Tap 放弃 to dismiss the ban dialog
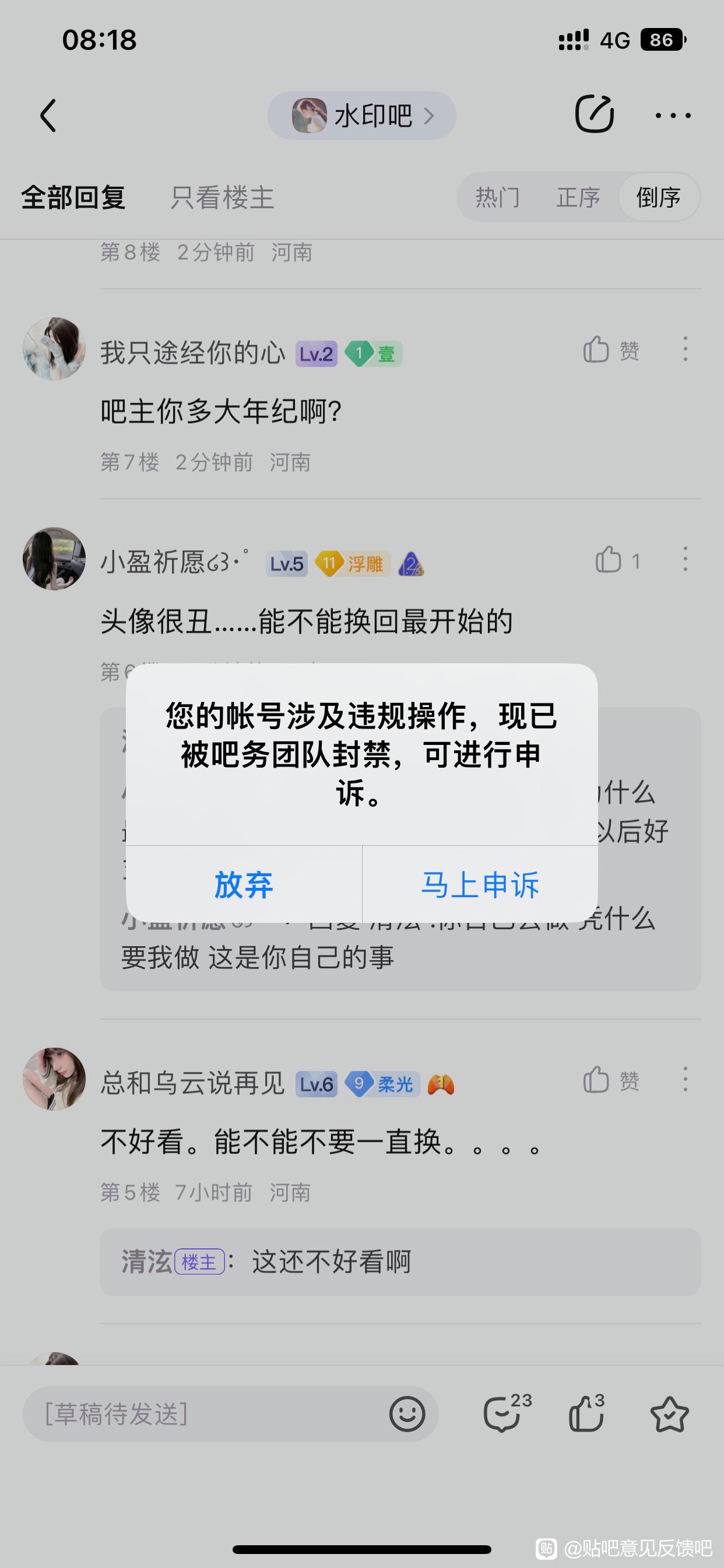724x1568 pixels. tap(243, 884)
